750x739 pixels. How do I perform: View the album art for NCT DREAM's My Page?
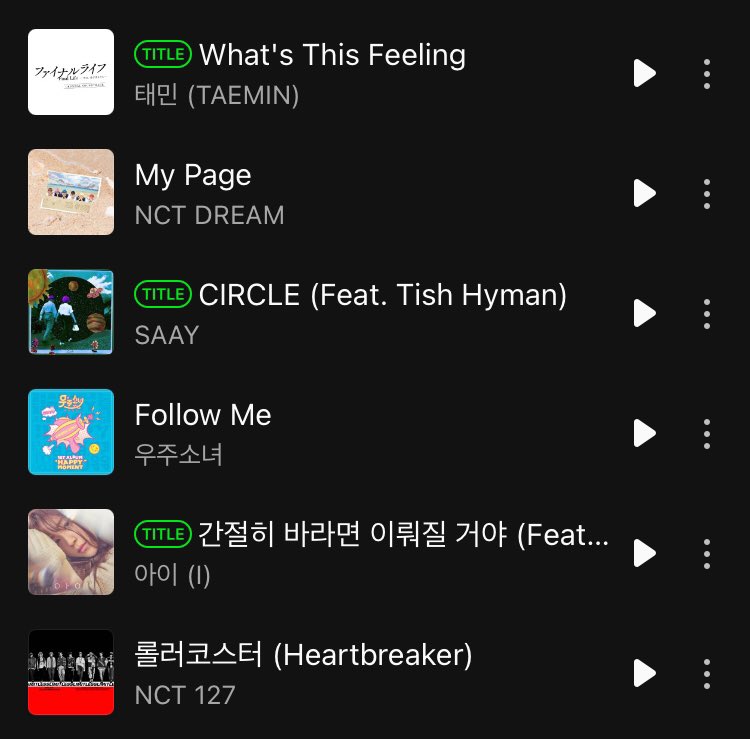(71, 192)
